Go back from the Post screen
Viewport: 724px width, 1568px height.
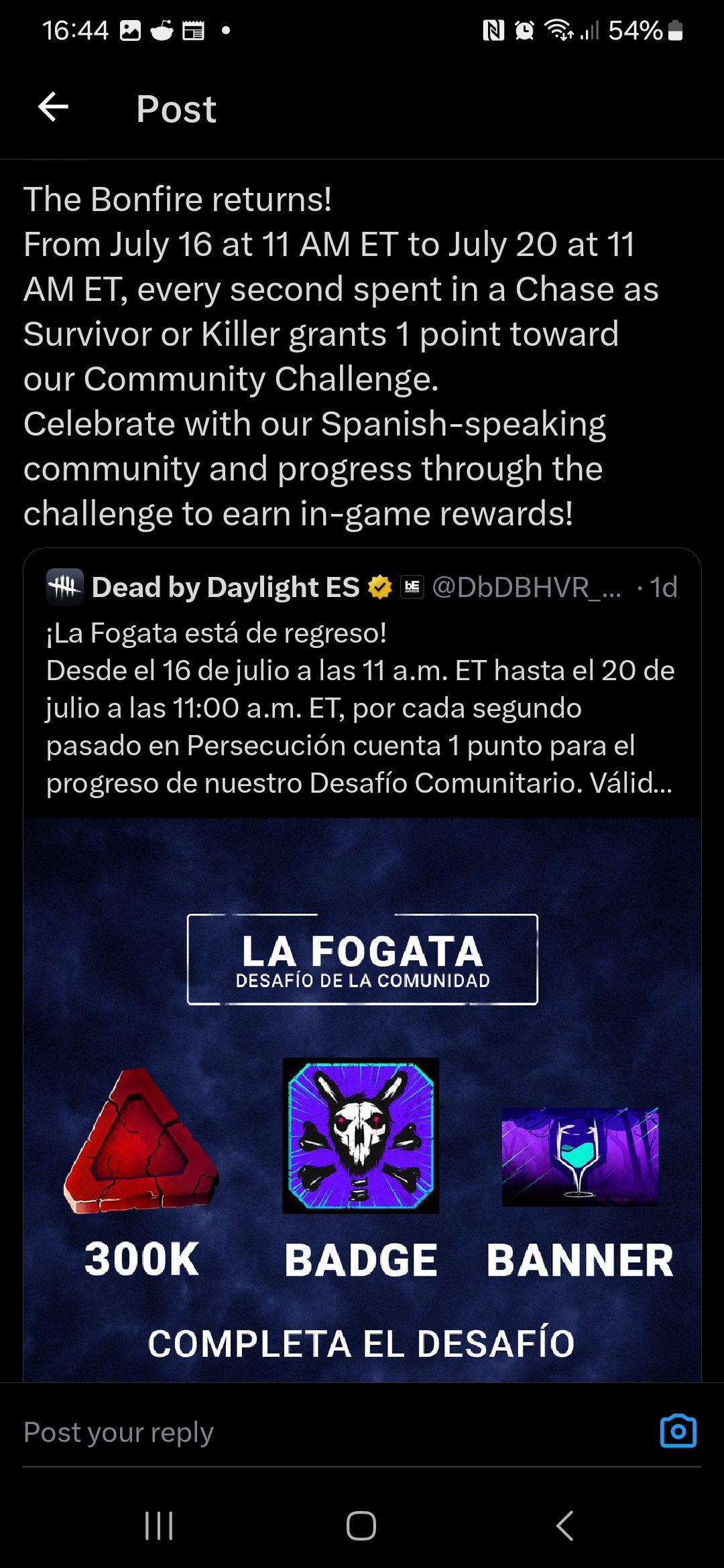click(x=54, y=107)
